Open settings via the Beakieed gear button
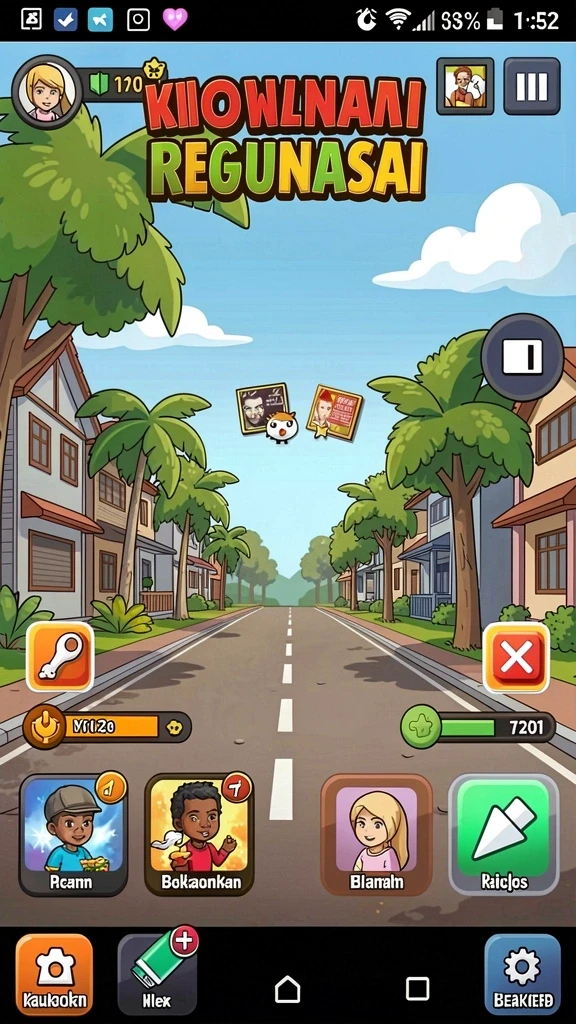Screen dimensions: 576x1024 point(522,974)
